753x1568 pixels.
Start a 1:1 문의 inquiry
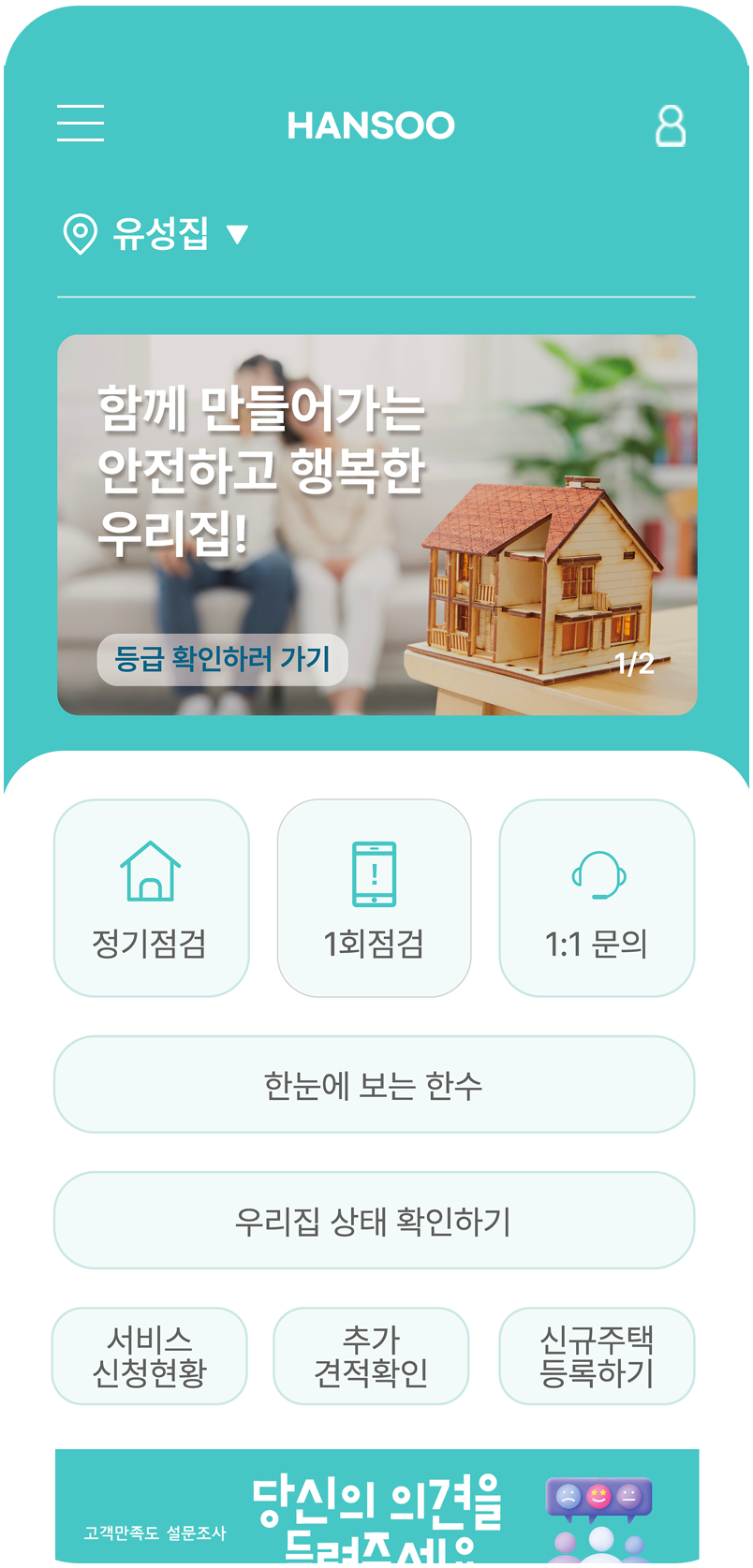pyautogui.click(x=597, y=898)
